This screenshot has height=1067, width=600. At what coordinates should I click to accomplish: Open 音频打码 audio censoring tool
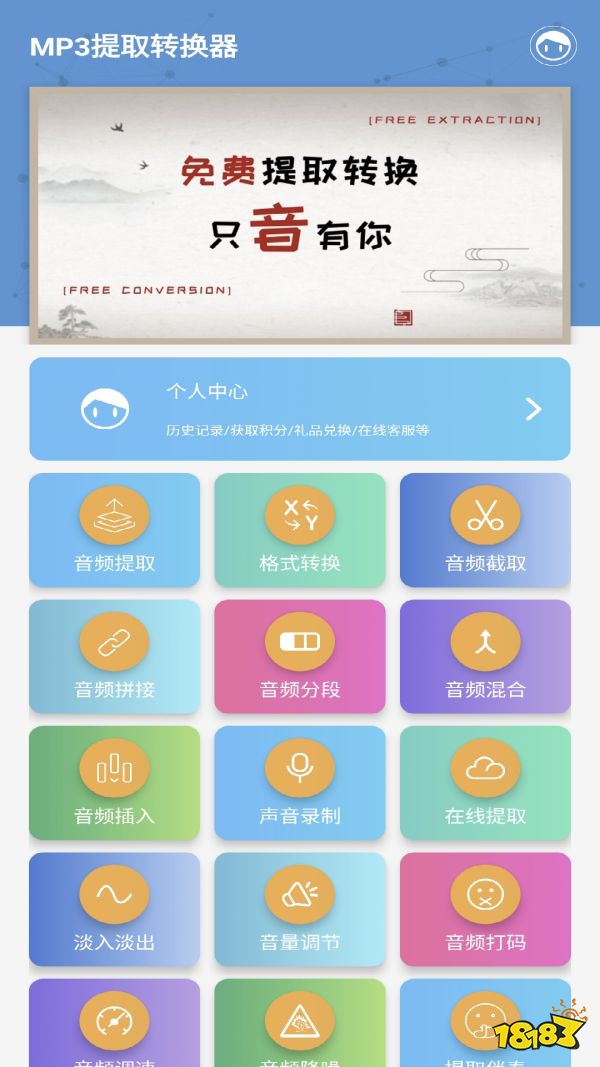[x=485, y=908]
